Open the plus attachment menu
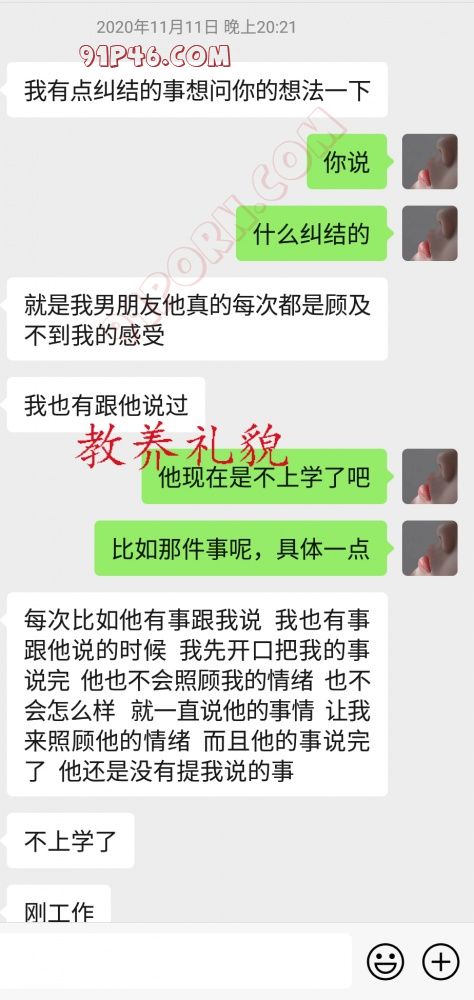This screenshot has width=474, height=1000. tap(441, 961)
